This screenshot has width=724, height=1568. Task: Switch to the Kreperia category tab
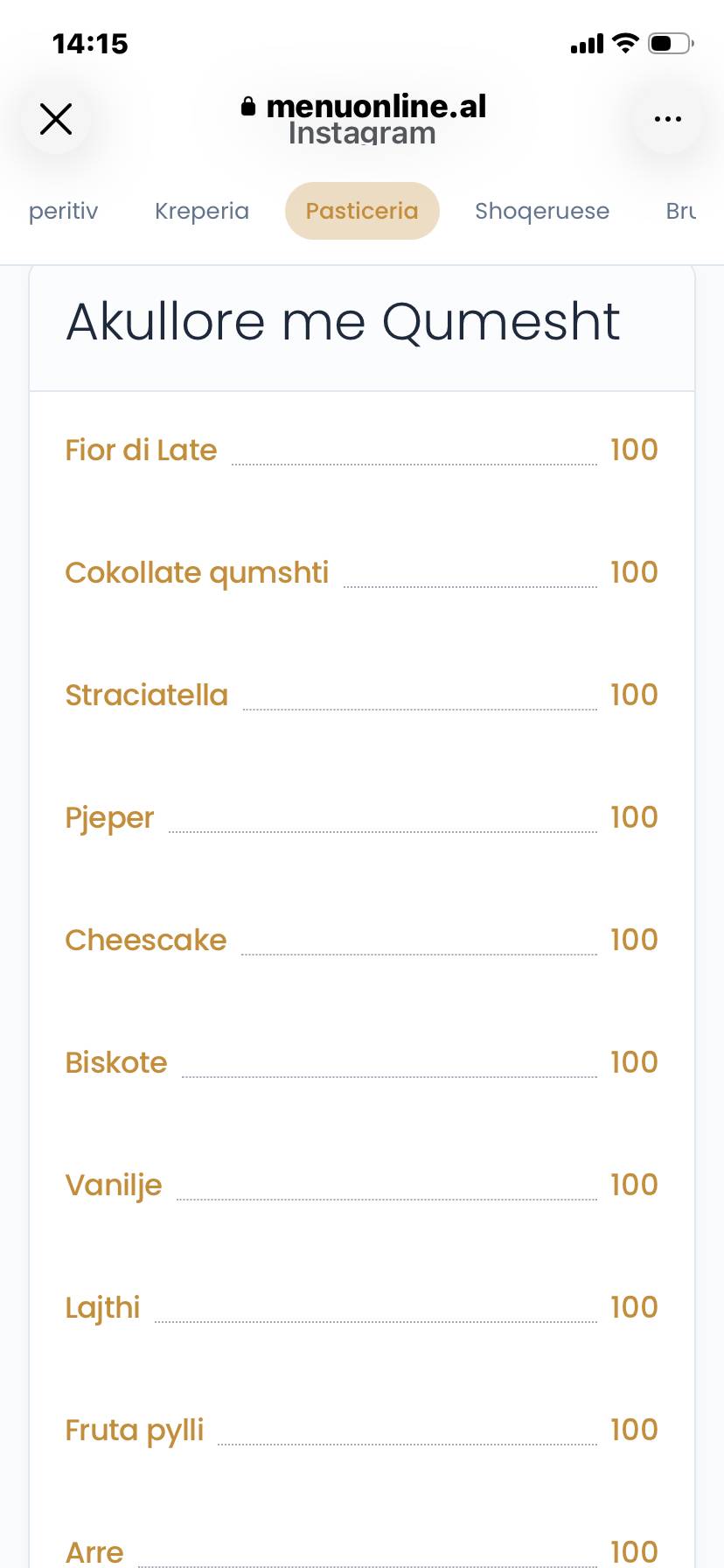[202, 211]
